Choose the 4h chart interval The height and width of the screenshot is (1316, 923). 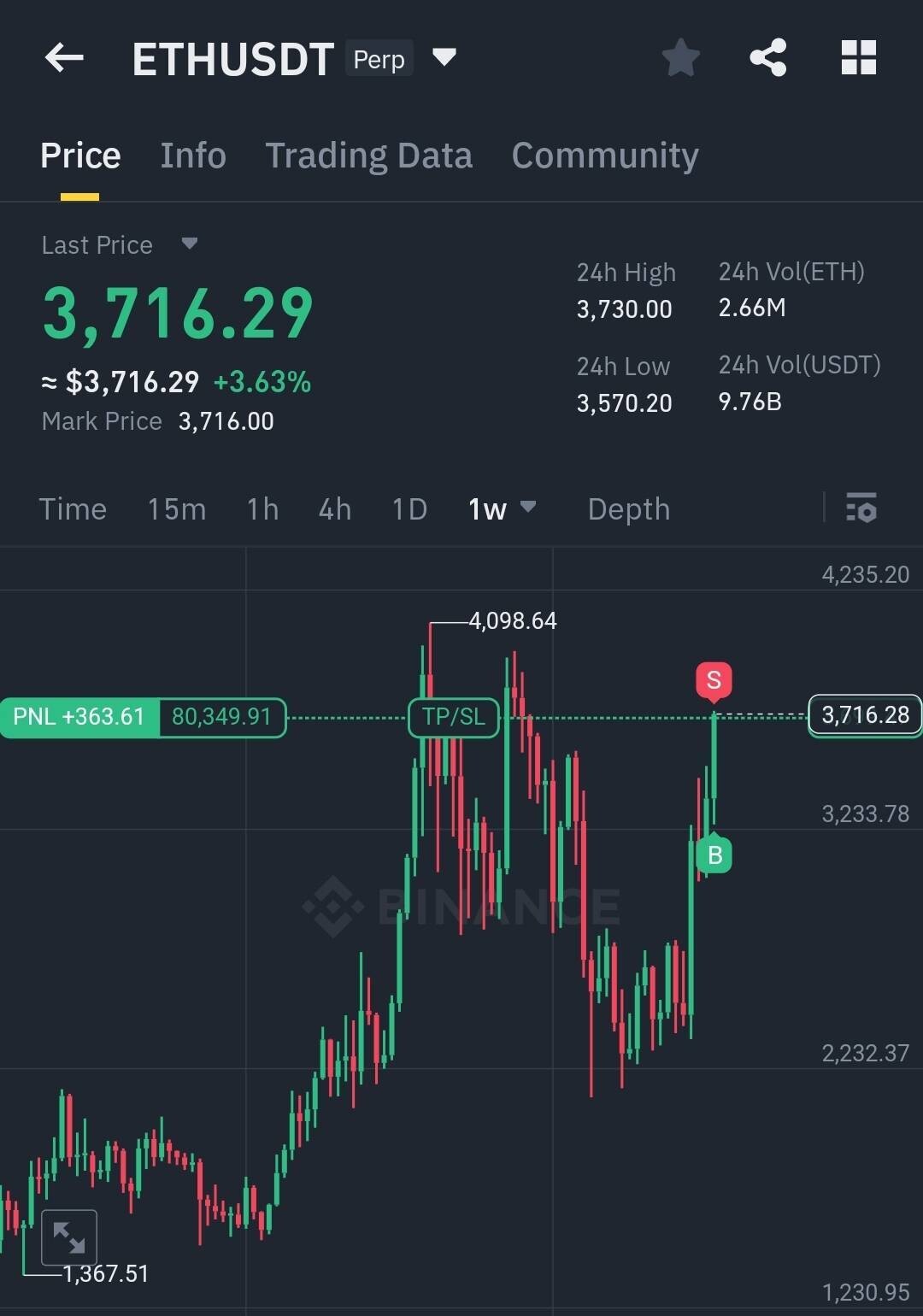[x=334, y=509]
